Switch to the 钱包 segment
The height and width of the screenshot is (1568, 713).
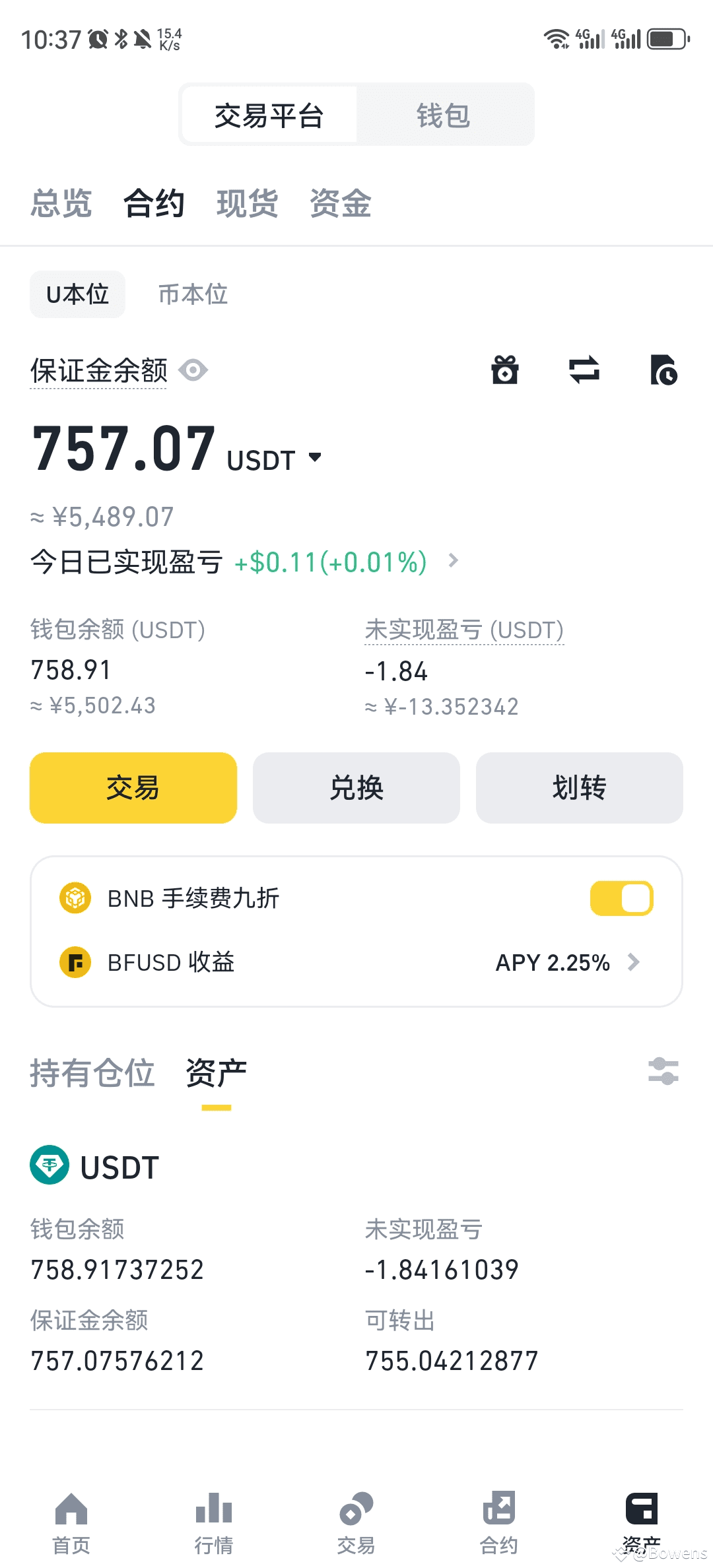pyautogui.click(x=443, y=115)
